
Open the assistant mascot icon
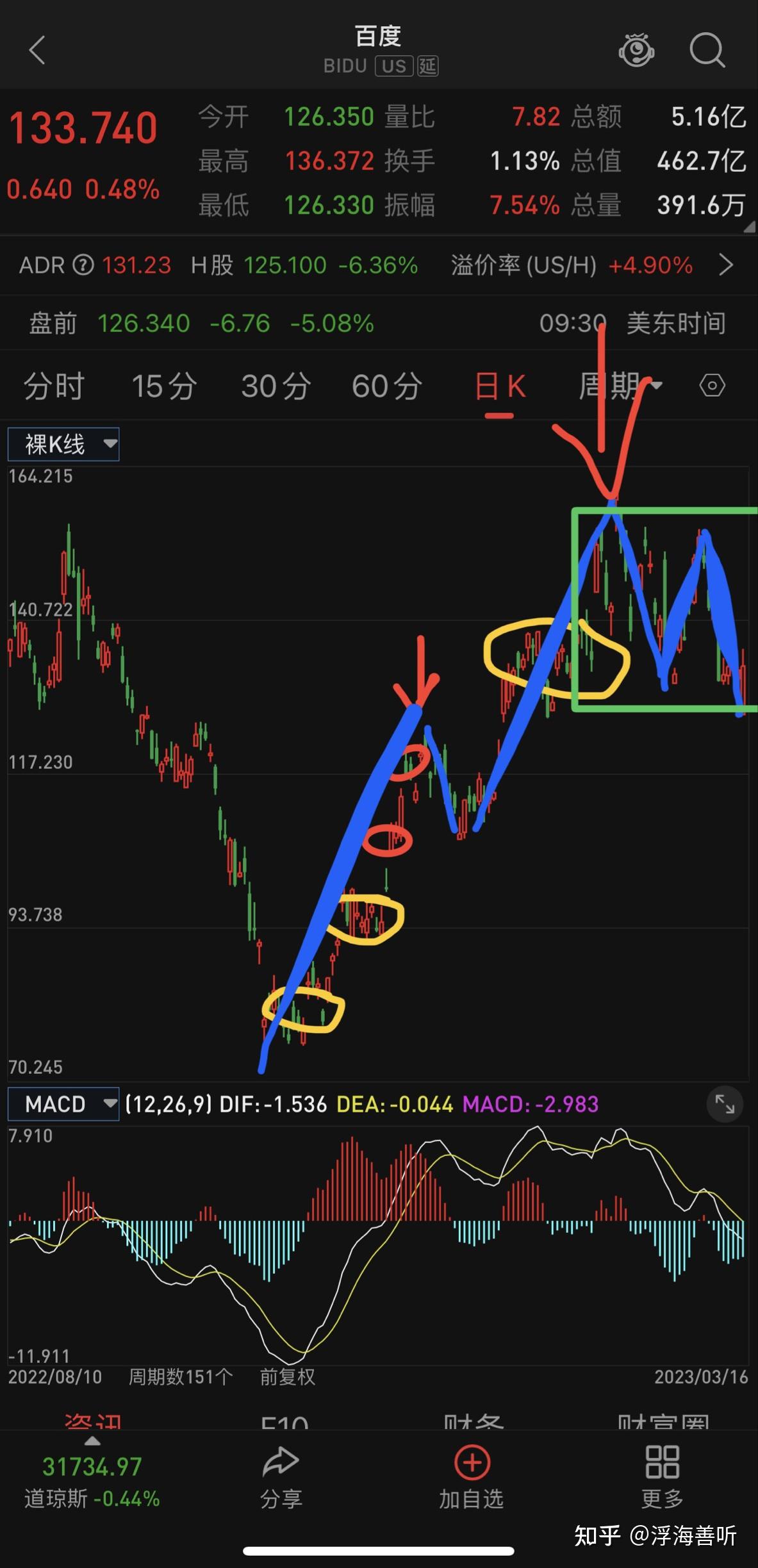636,50
